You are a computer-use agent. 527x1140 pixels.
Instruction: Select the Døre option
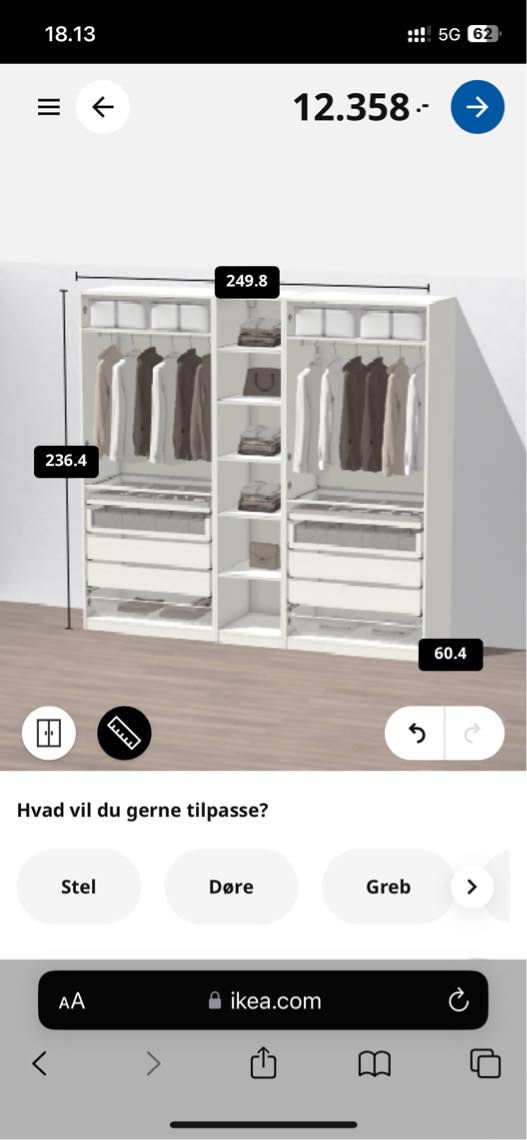231,887
